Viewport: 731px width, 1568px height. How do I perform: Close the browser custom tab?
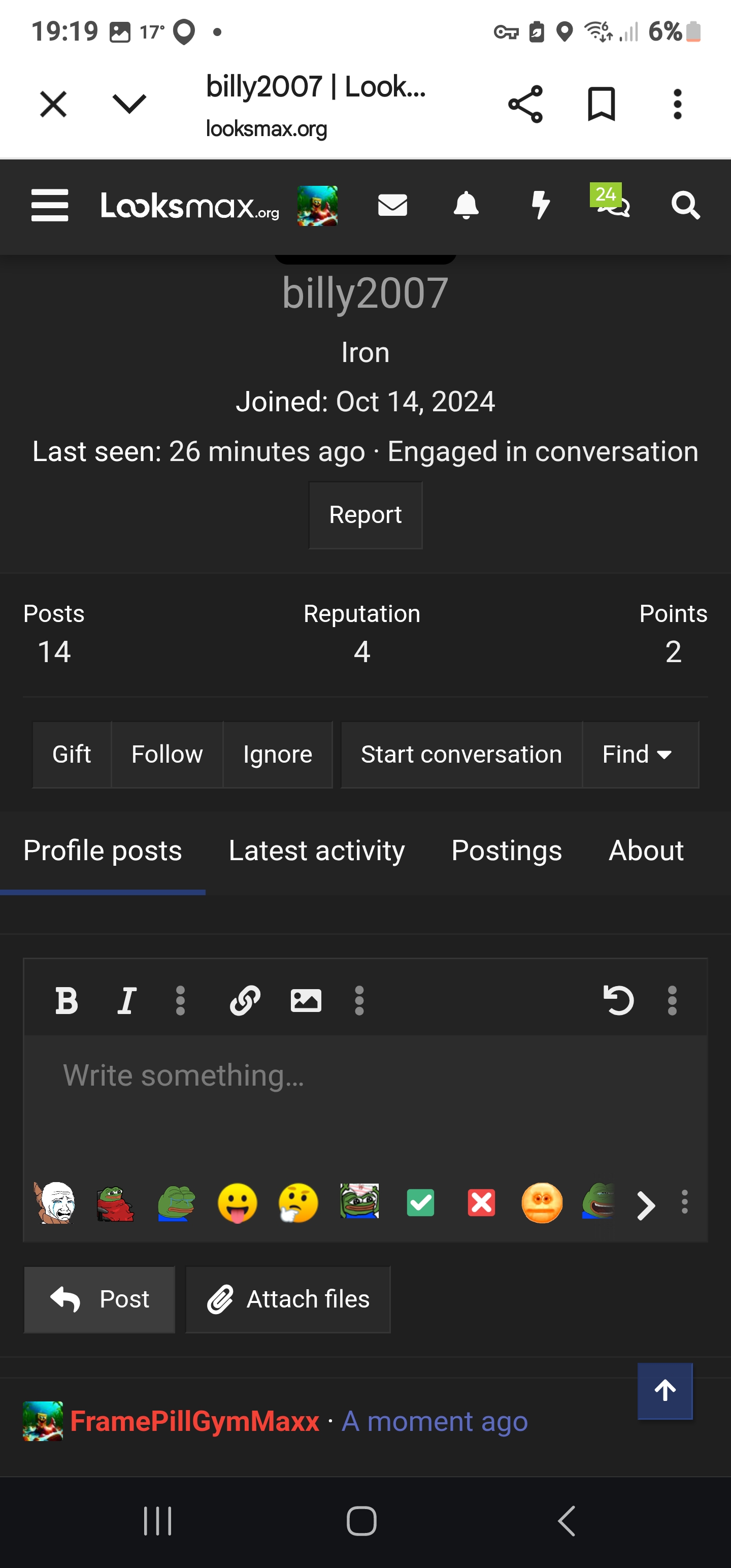[53, 104]
